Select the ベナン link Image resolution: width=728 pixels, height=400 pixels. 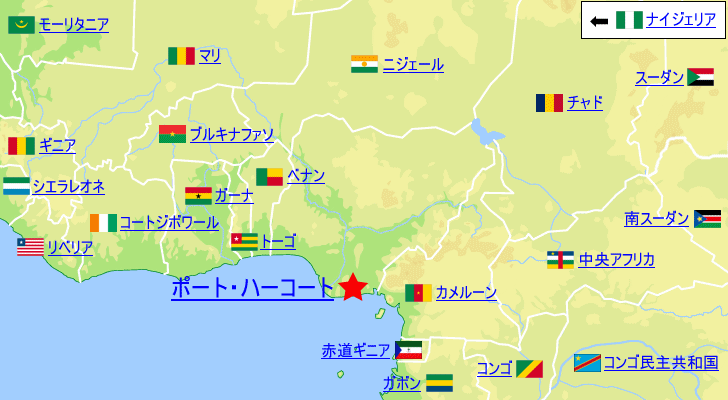[x=305, y=176]
